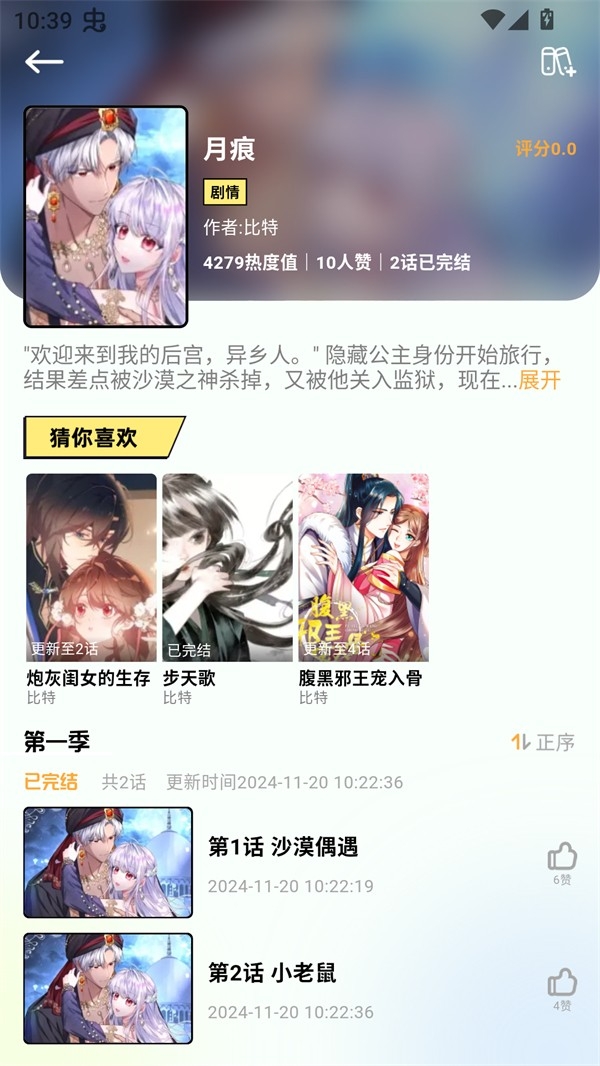Add this comic to the bookshelf
This screenshot has width=600, height=1066.
pos(557,62)
